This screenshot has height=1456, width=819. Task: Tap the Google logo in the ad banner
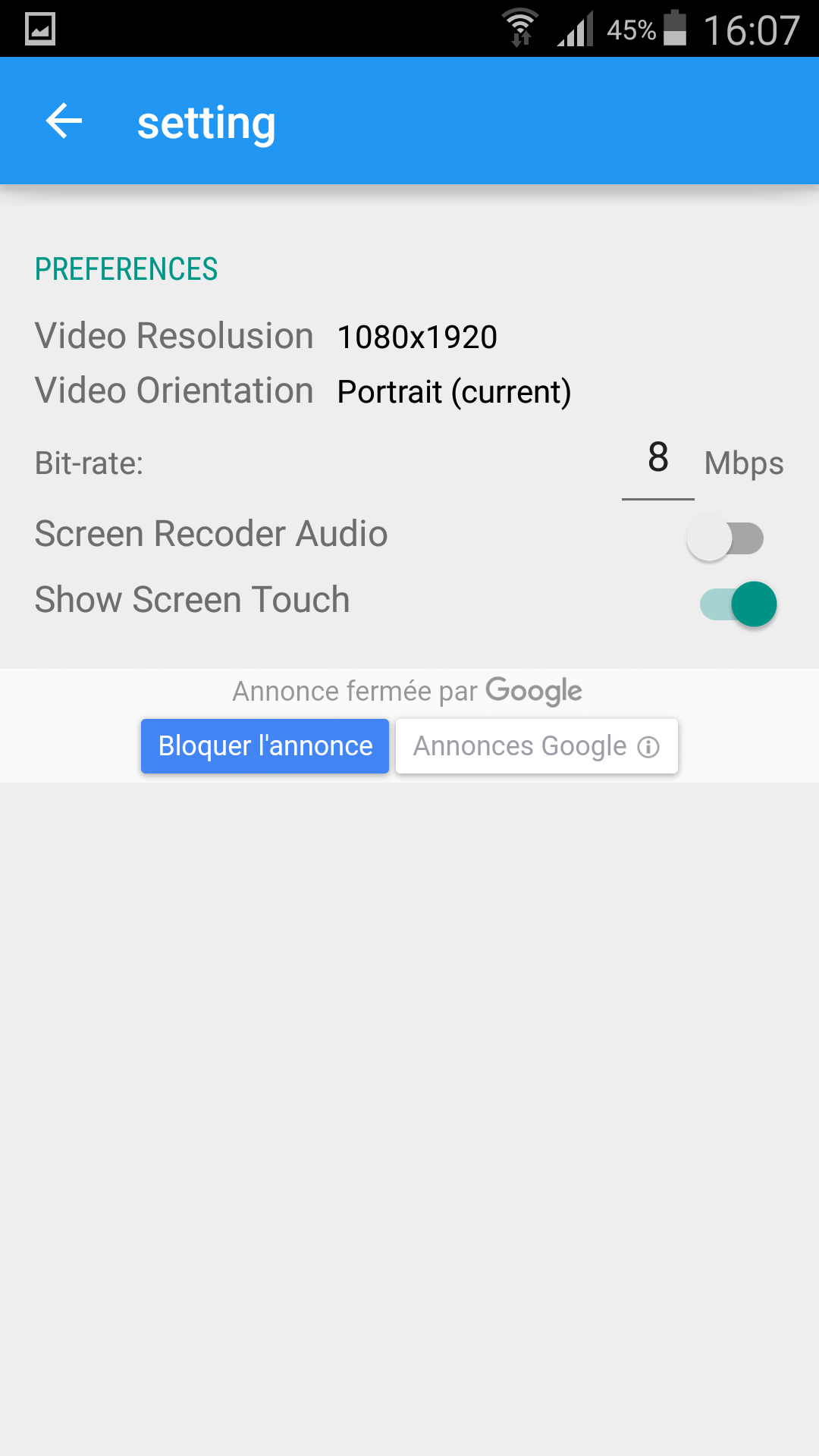(x=533, y=690)
